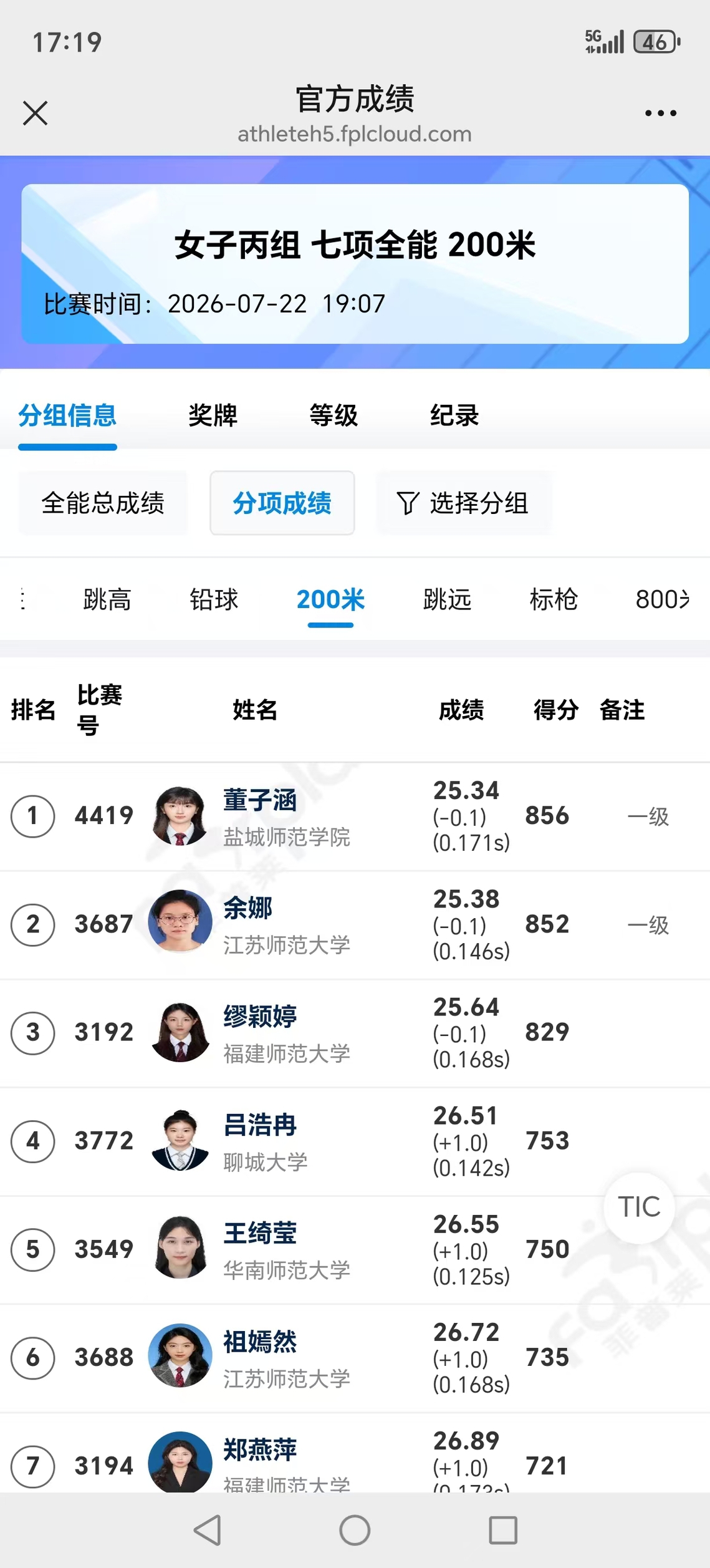
Task: View the 标枪 event results
Action: pyautogui.click(x=554, y=599)
